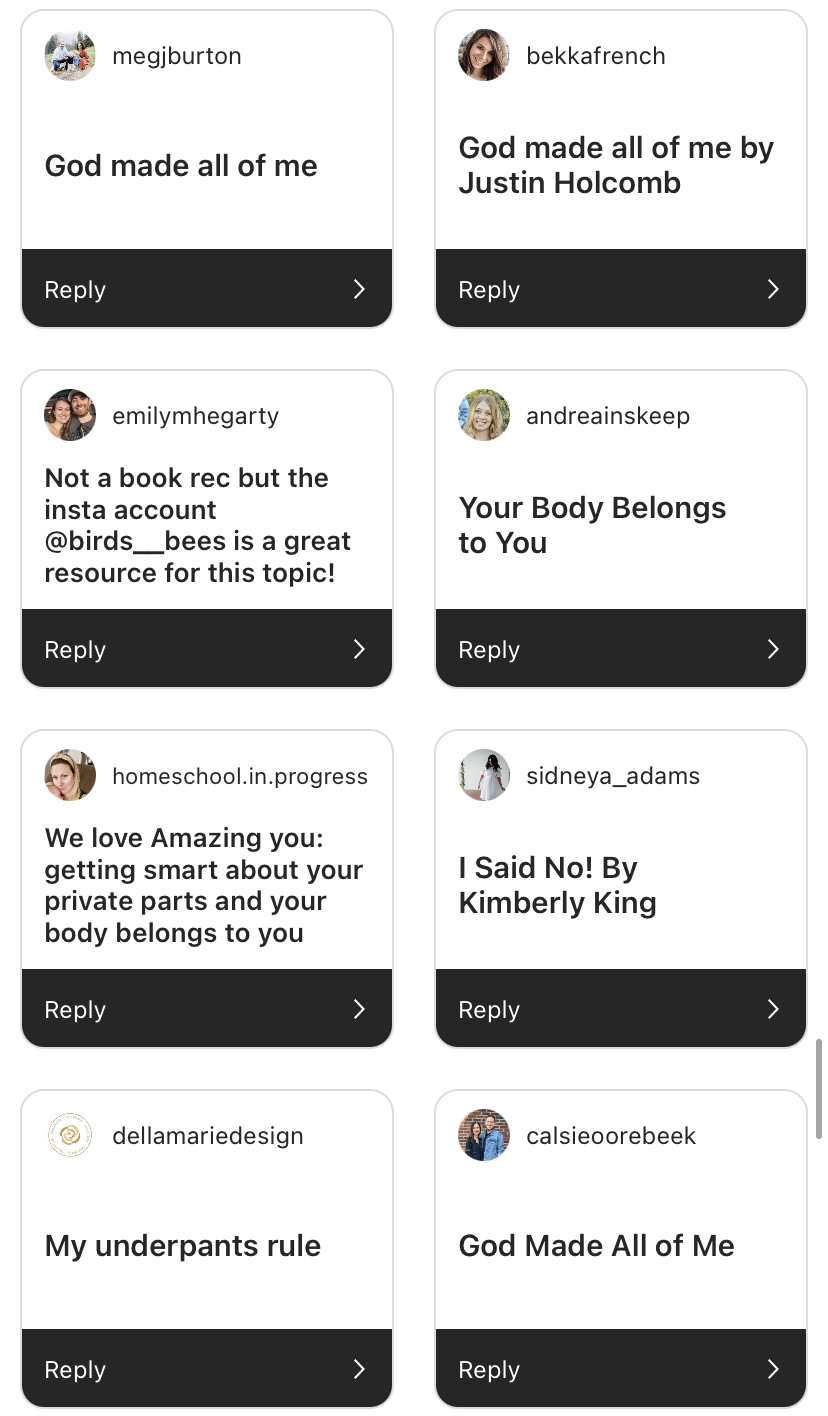Reply to andreainskeep's response
This screenshot has width=828, height=1416.
(620, 649)
